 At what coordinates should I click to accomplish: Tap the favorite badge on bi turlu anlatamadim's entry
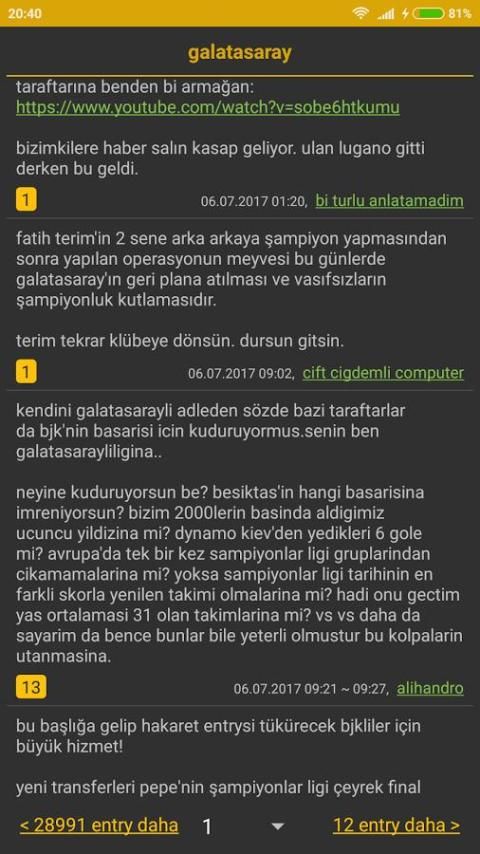pyautogui.click(x=26, y=200)
